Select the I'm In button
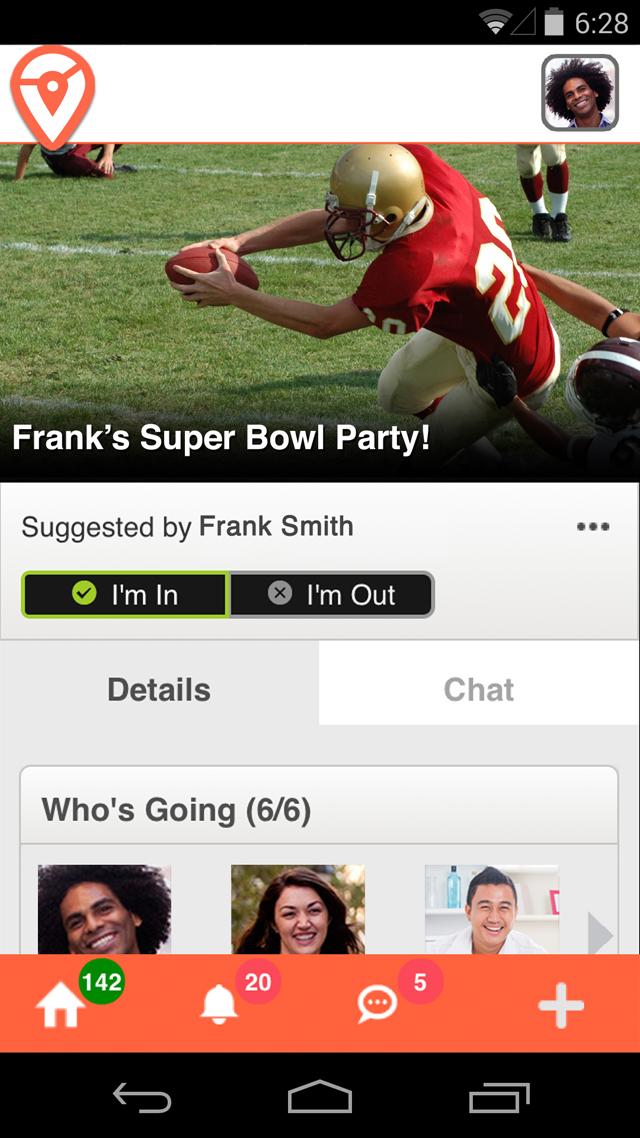Viewport: 640px width, 1138px height. click(126, 594)
